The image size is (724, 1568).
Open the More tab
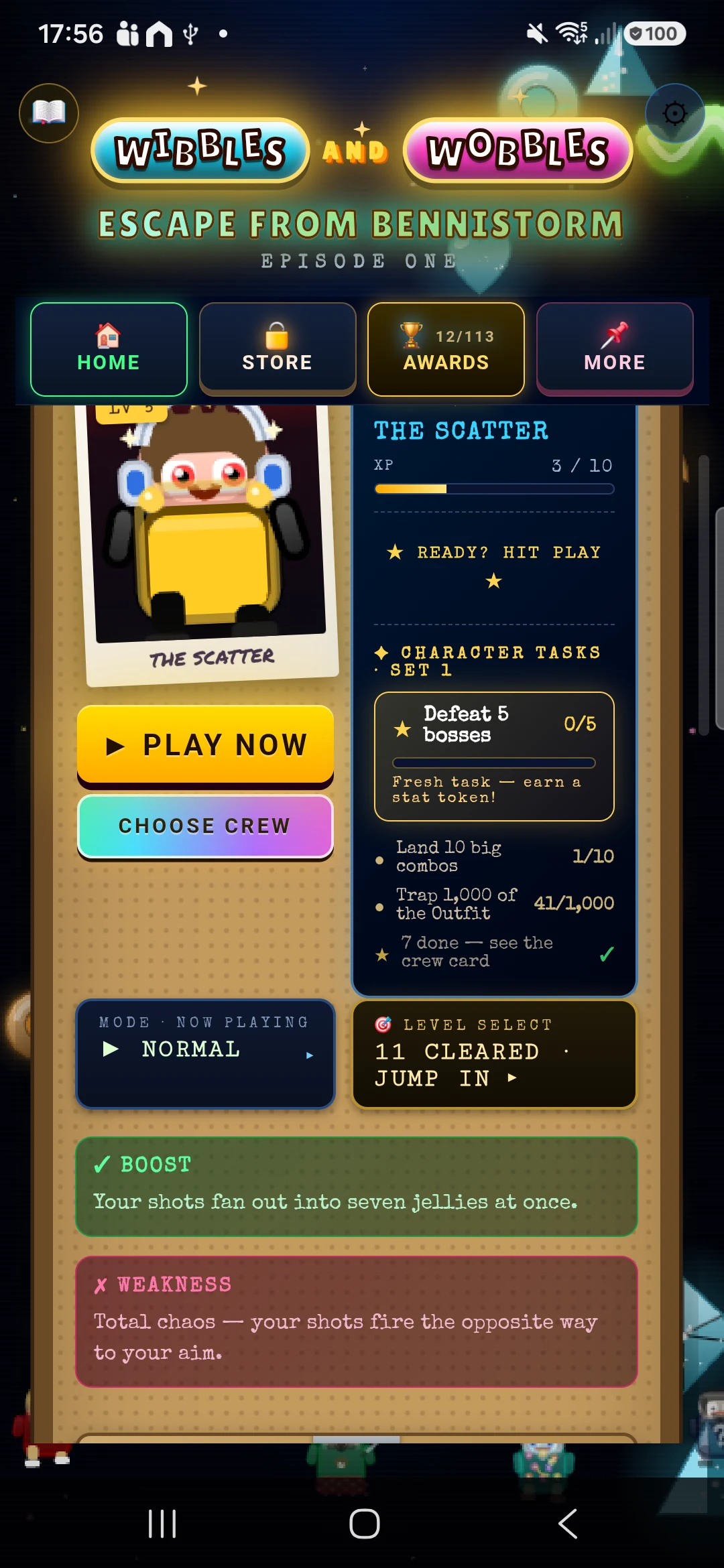(x=615, y=349)
